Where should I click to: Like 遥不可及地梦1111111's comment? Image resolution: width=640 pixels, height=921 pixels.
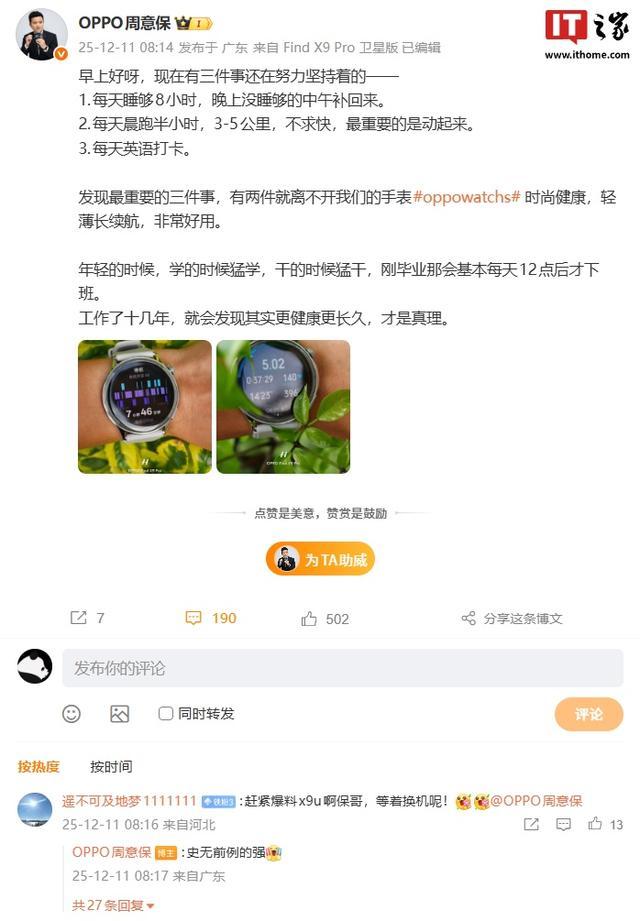[x=596, y=824]
